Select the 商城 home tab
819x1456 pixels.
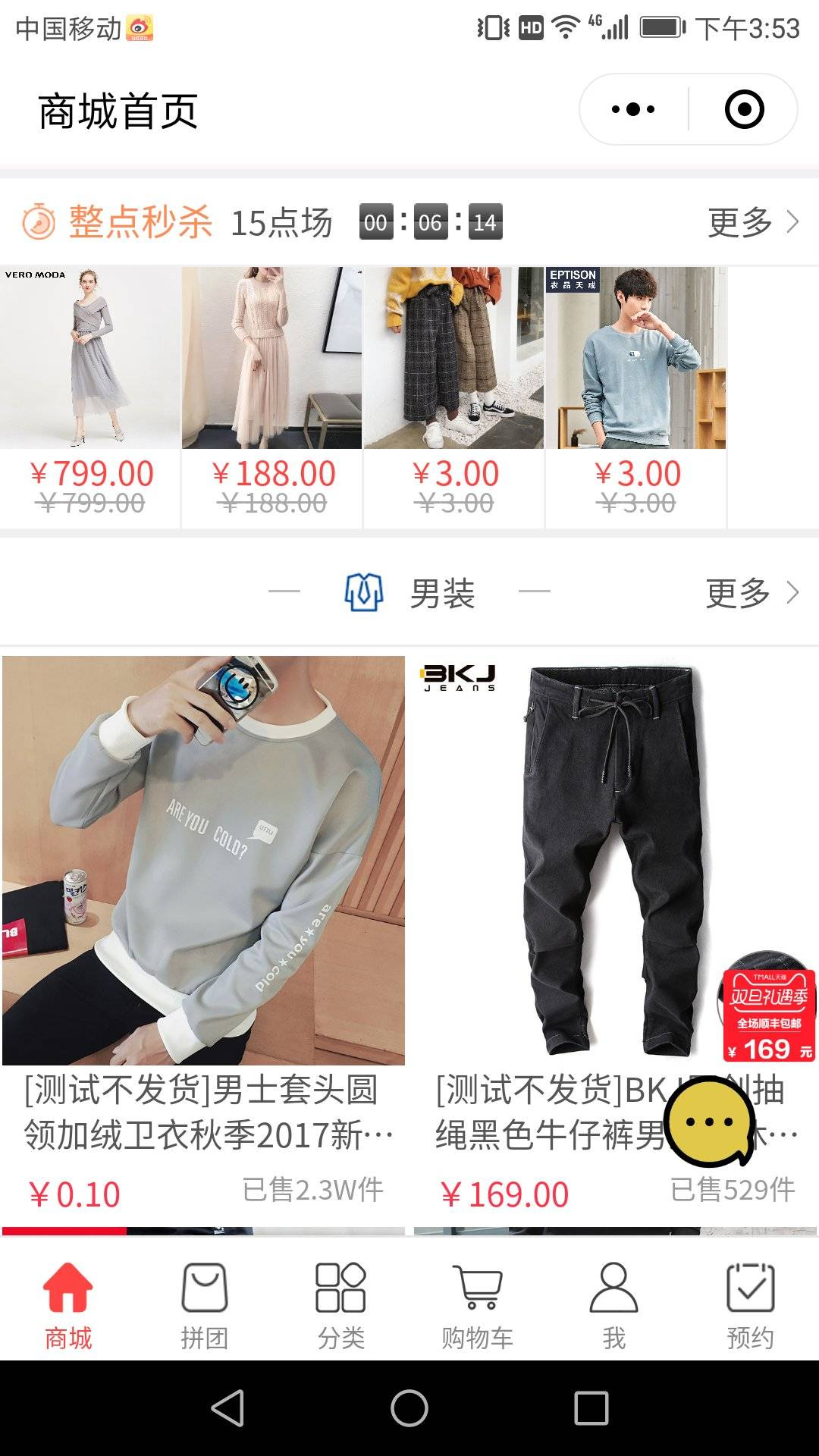click(x=68, y=1305)
